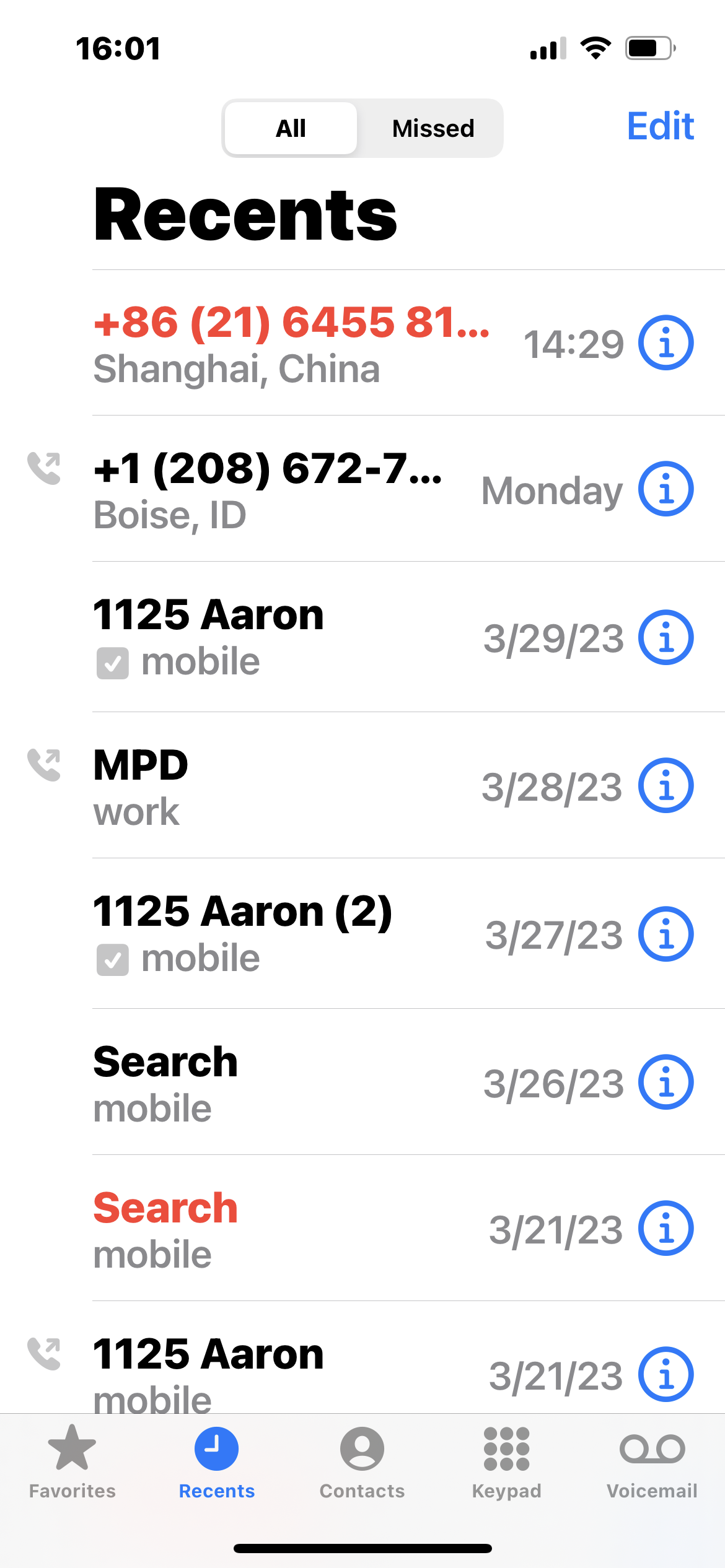Open info for the missed Search call
Image resolution: width=725 pixels, height=1568 pixels.
pyautogui.click(x=666, y=1228)
